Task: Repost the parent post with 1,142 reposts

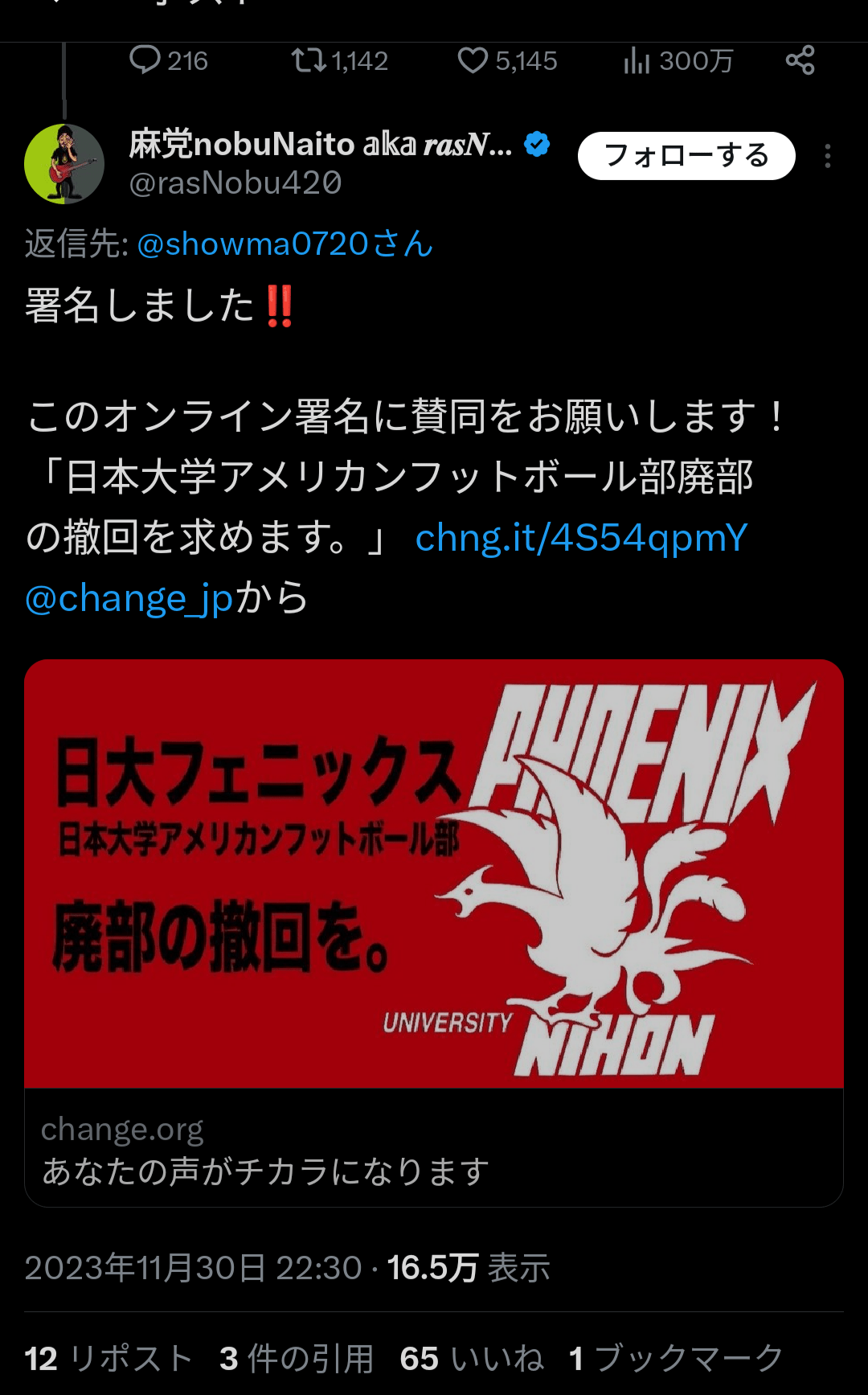Action: point(309,60)
